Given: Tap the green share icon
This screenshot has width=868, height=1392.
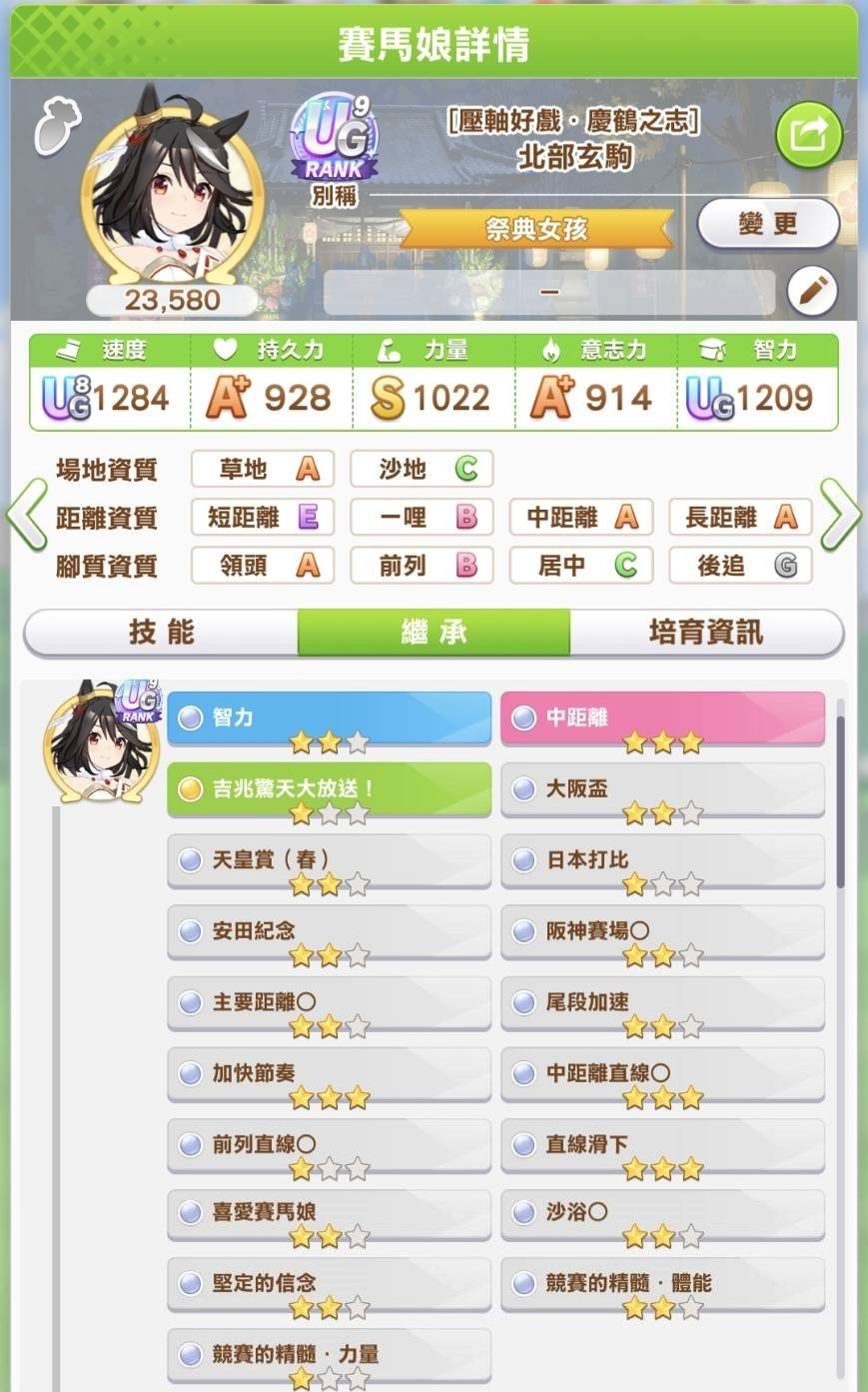Looking at the screenshot, I should [809, 134].
